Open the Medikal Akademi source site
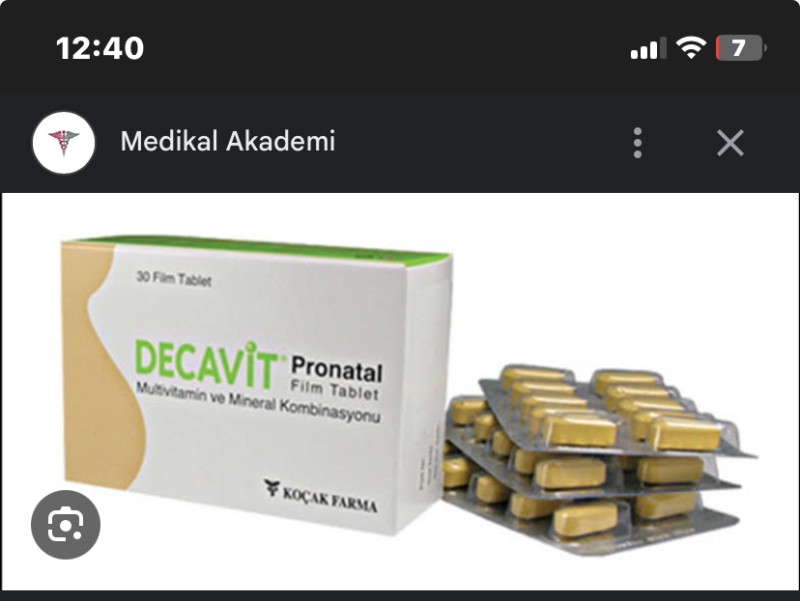 point(227,142)
